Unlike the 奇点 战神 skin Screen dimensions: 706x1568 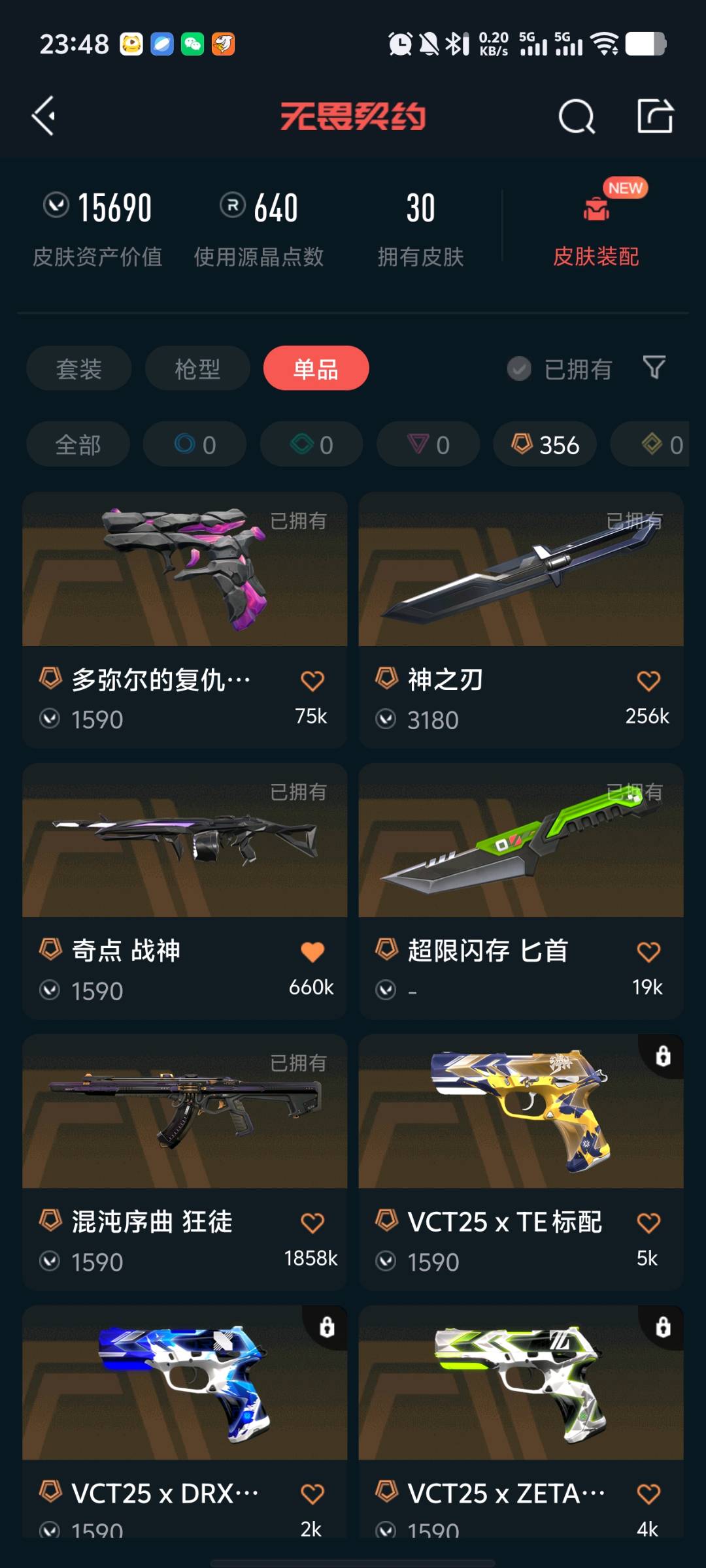coord(312,952)
